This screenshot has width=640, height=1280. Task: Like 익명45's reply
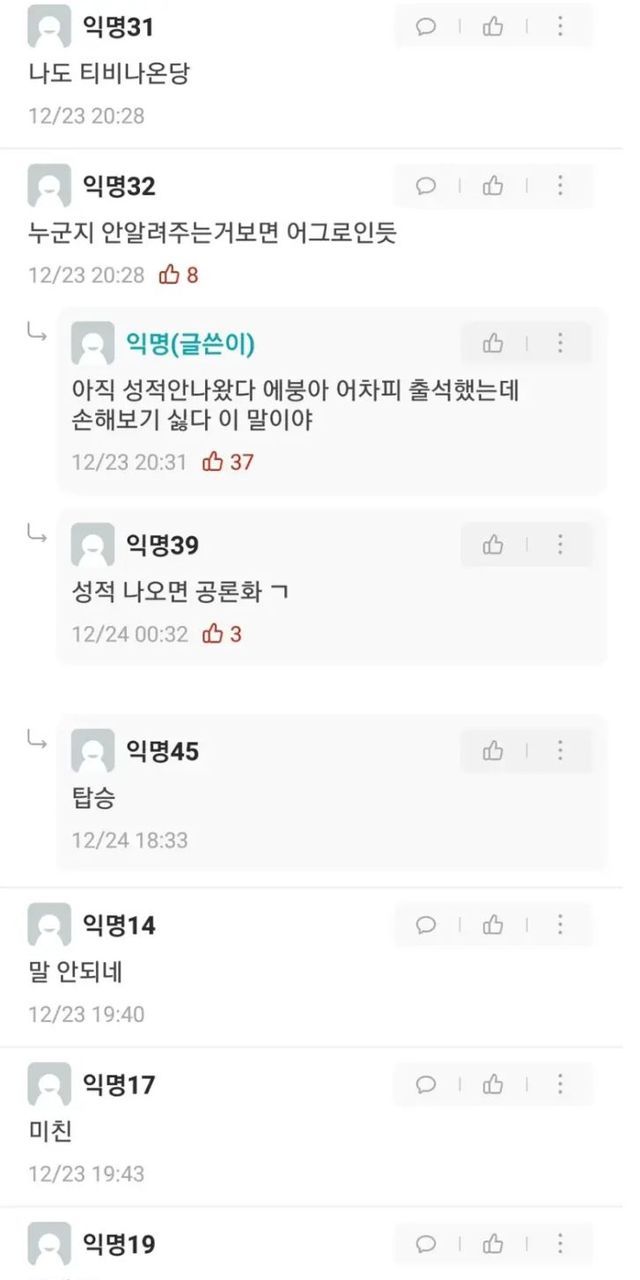tap(493, 751)
